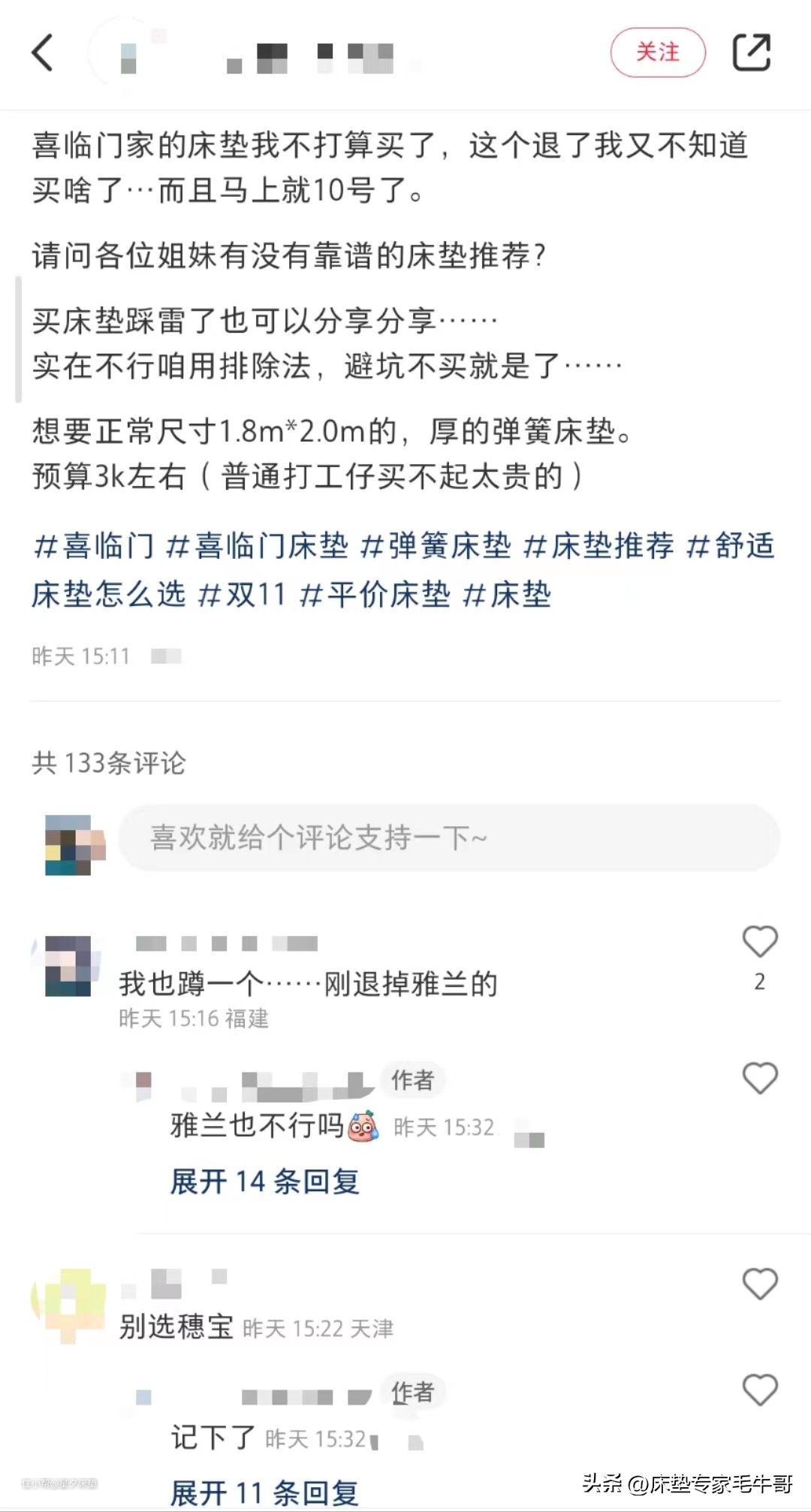Image resolution: width=811 pixels, height=1512 pixels.
Task: Follow the author with 关注 button
Action: (x=658, y=53)
